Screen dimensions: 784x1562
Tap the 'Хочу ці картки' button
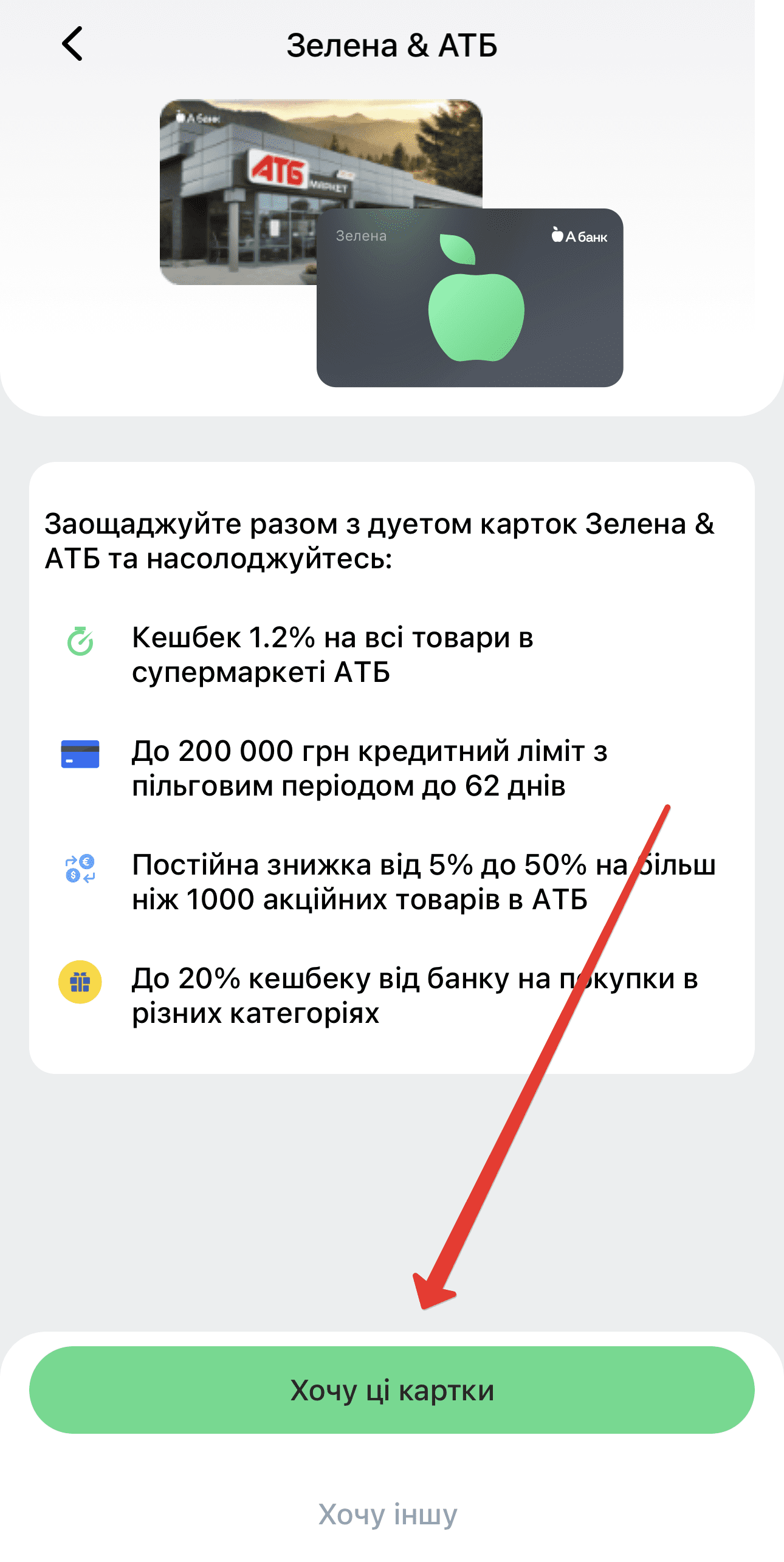(392, 1390)
